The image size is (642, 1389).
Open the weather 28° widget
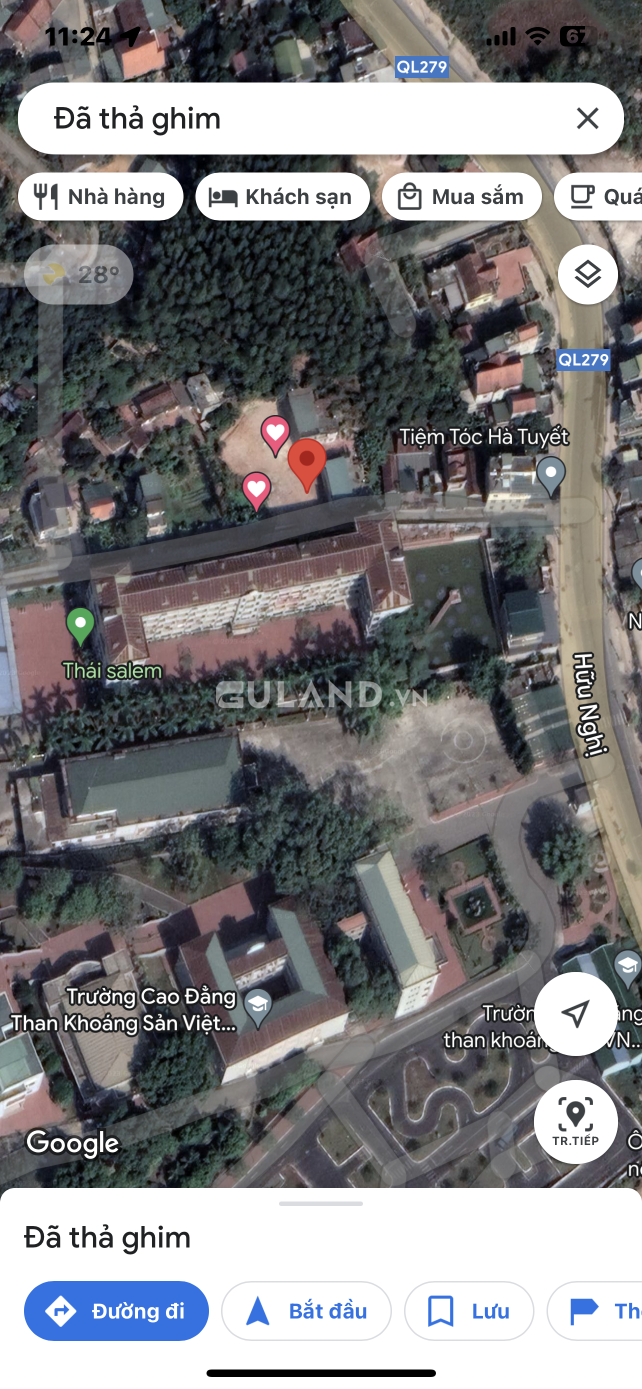80,274
